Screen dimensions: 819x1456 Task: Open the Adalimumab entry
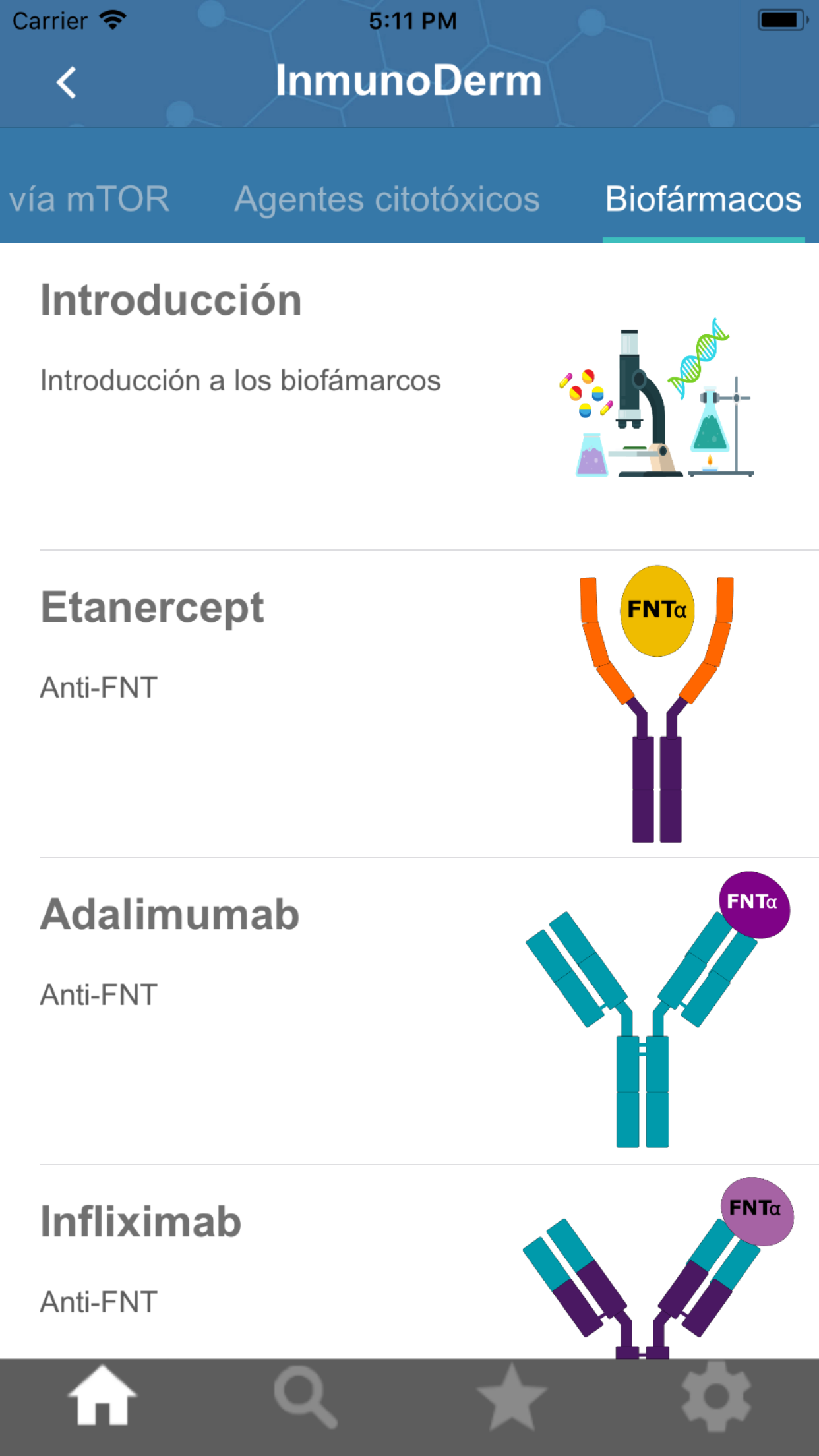point(409,1011)
